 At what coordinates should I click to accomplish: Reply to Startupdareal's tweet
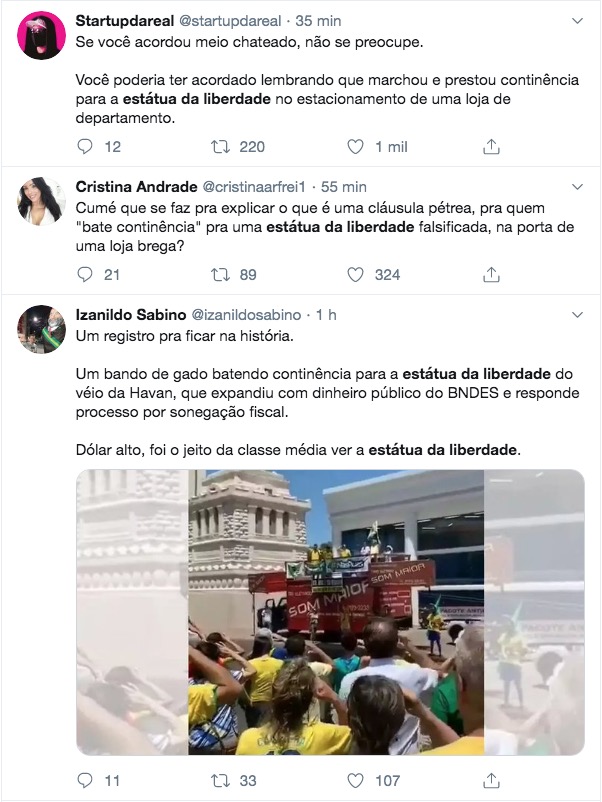click(x=85, y=147)
